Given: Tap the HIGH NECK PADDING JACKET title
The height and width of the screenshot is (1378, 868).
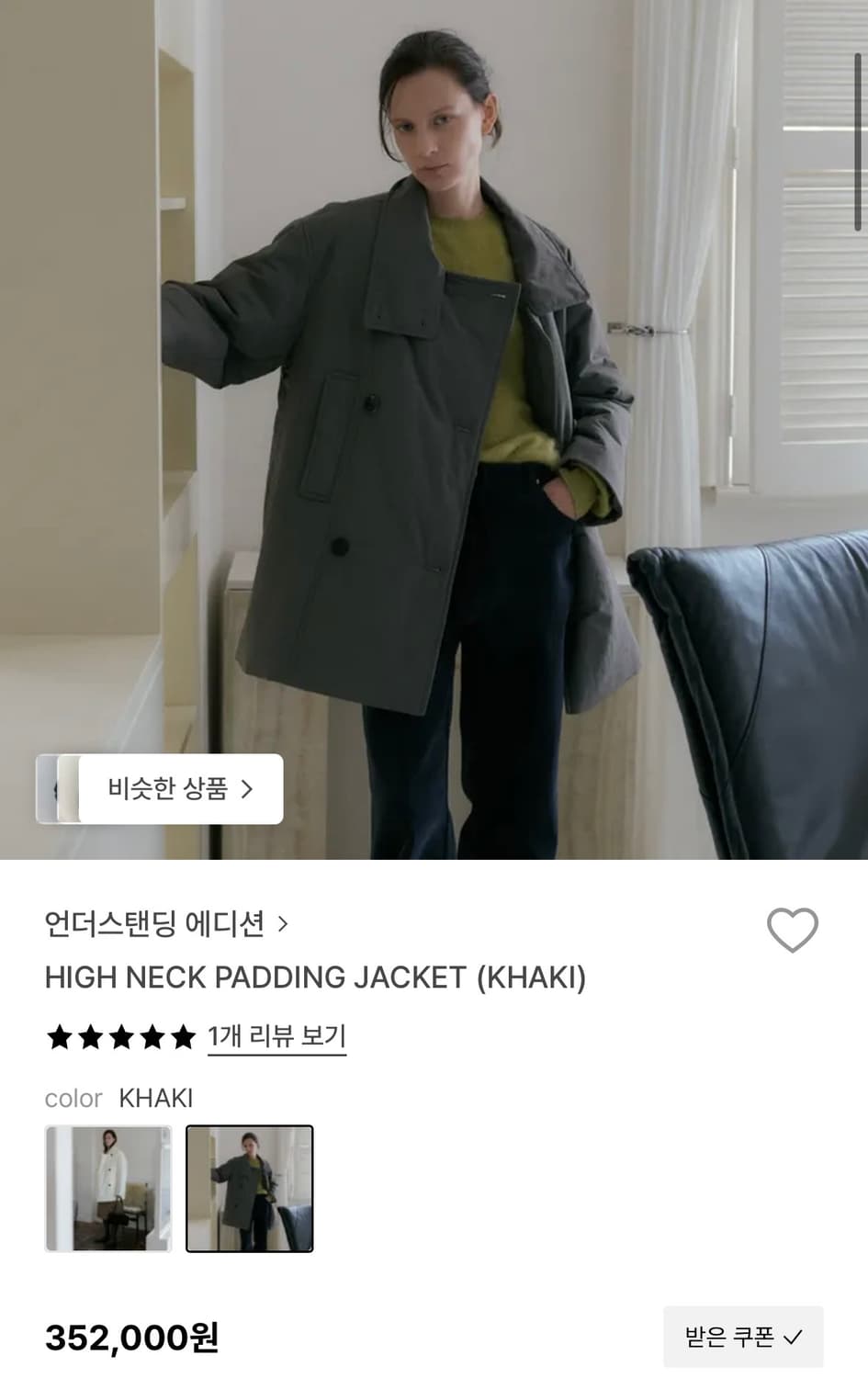Looking at the screenshot, I should (318, 978).
